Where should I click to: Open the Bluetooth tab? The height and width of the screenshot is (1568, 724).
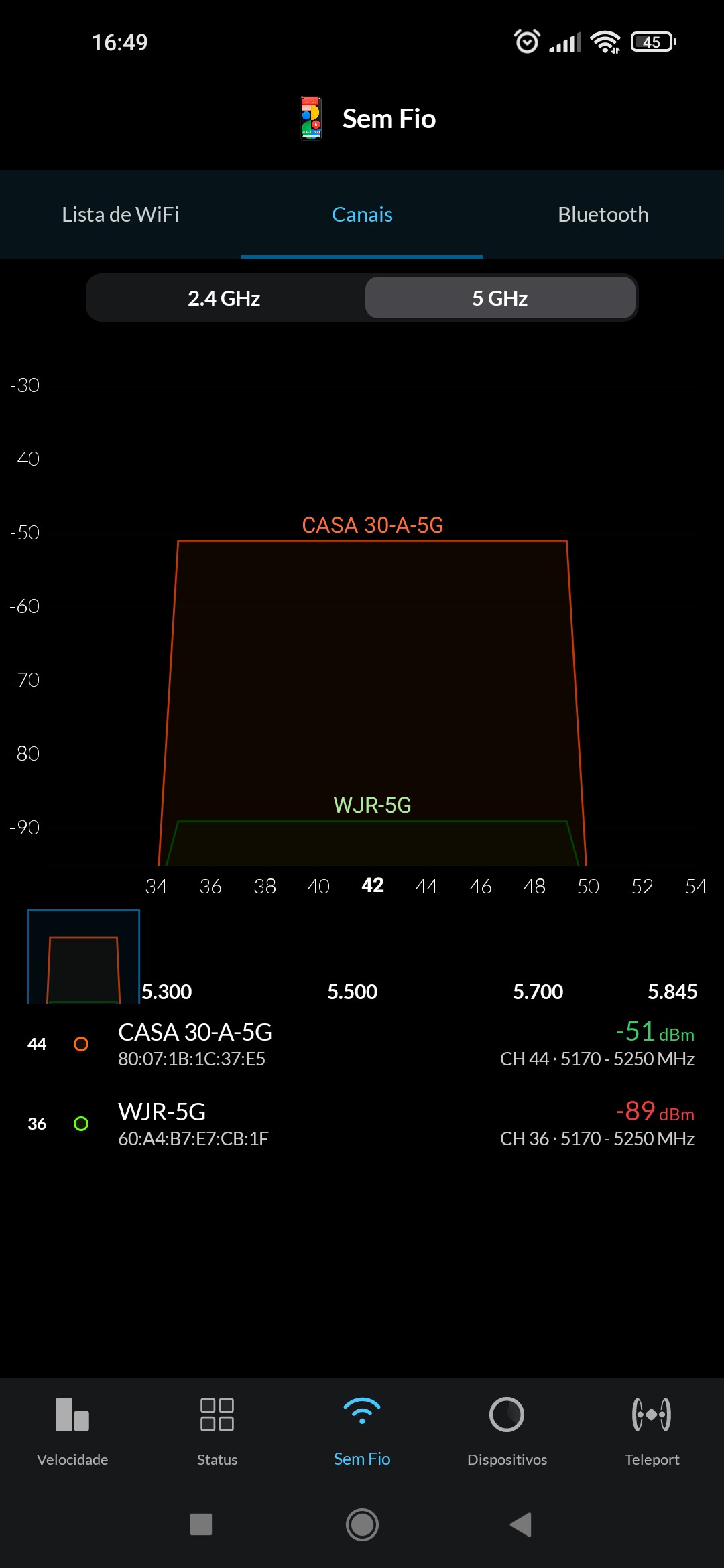[x=603, y=214]
